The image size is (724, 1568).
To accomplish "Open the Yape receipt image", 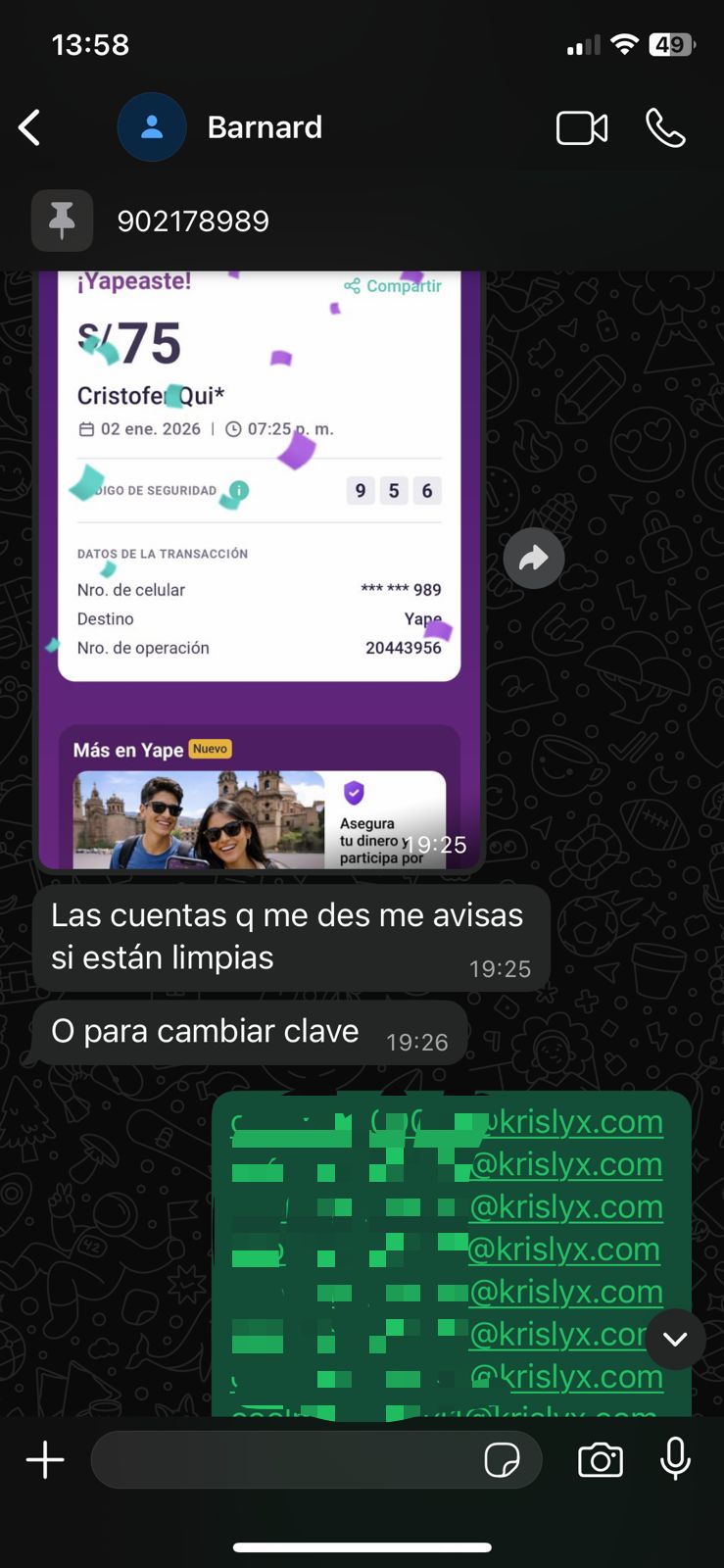I will click(260, 568).
